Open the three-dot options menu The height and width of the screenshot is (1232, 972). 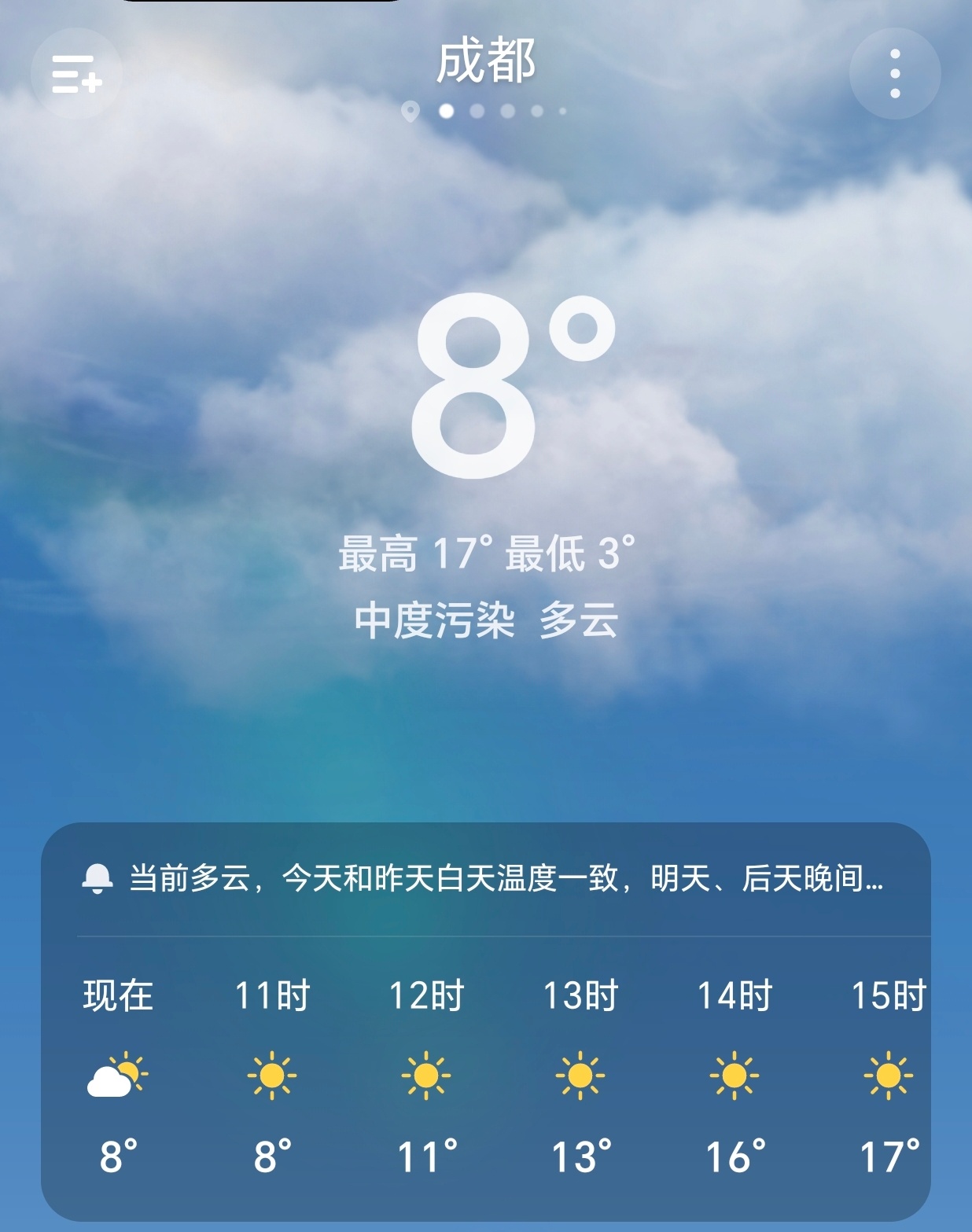coord(893,72)
